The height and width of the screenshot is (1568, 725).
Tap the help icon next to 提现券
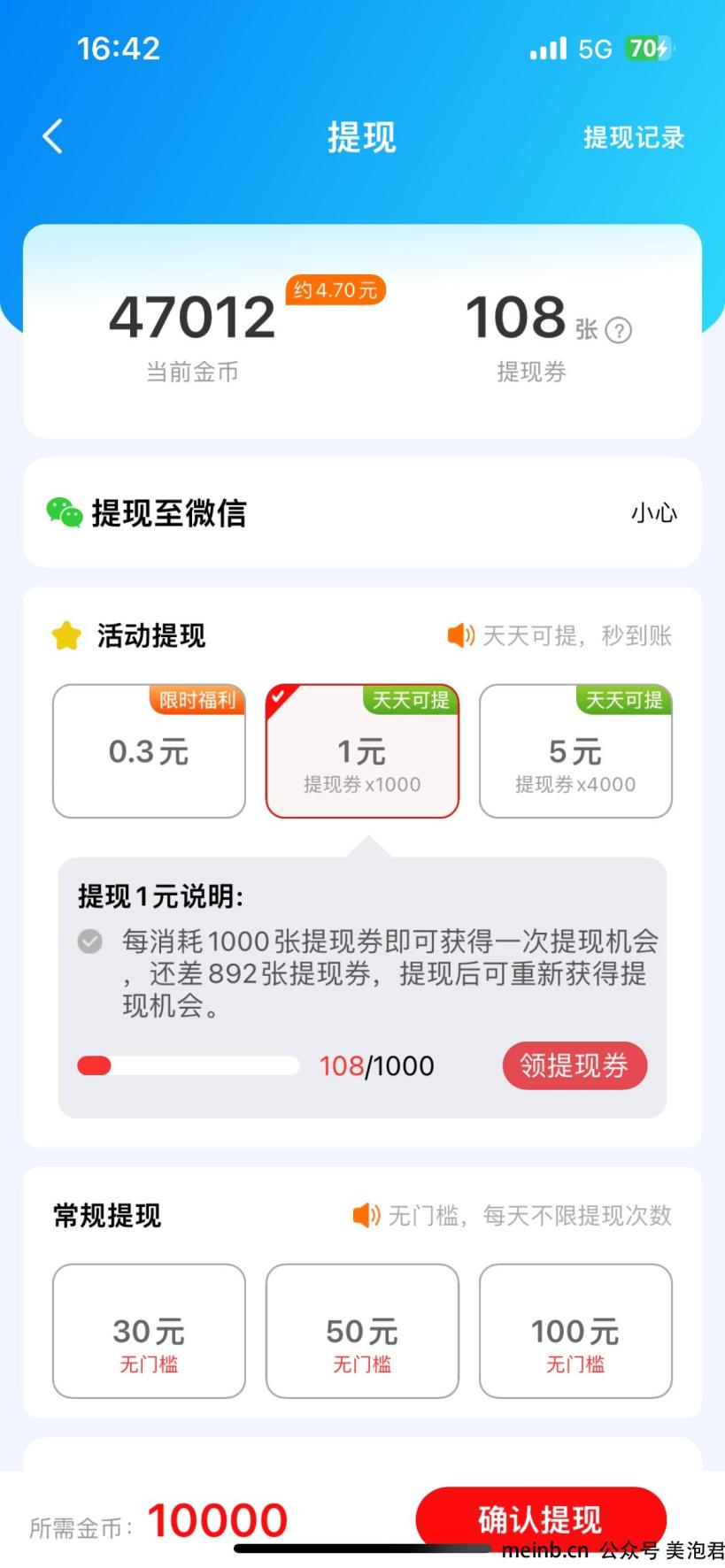tap(618, 331)
